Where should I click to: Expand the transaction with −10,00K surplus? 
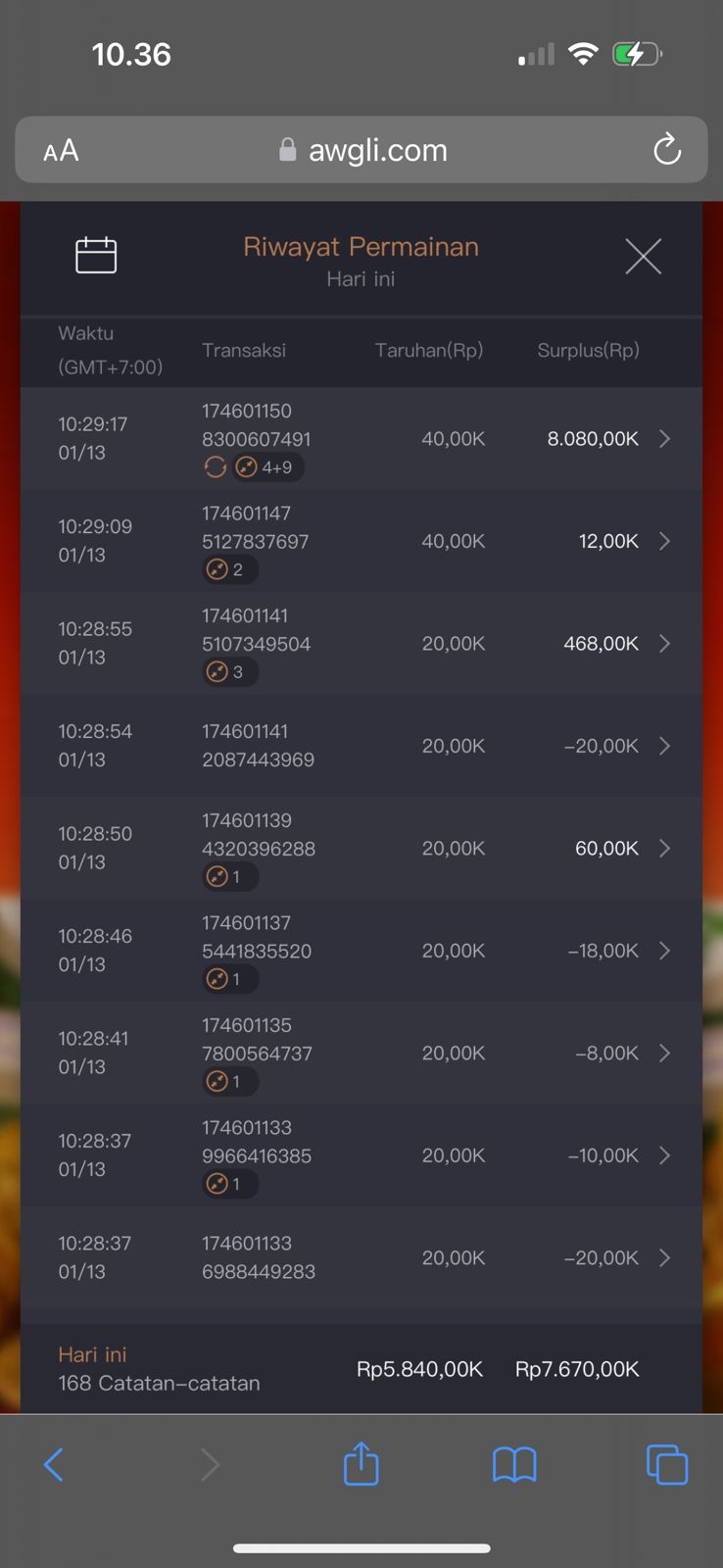click(x=664, y=1155)
